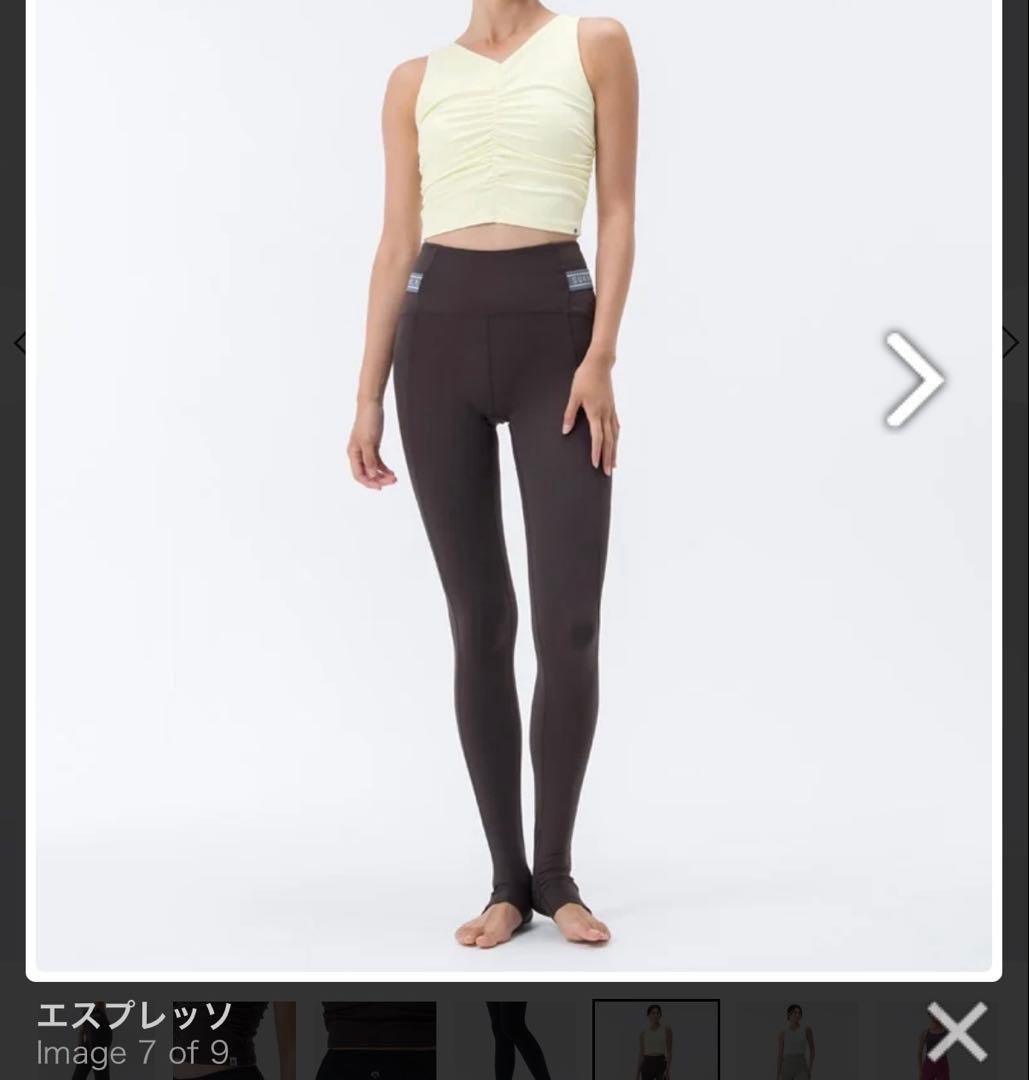Viewport: 1029px width, 1080px height.
Task: View the black leggings legs thumbnail
Action: coord(515,1040)
